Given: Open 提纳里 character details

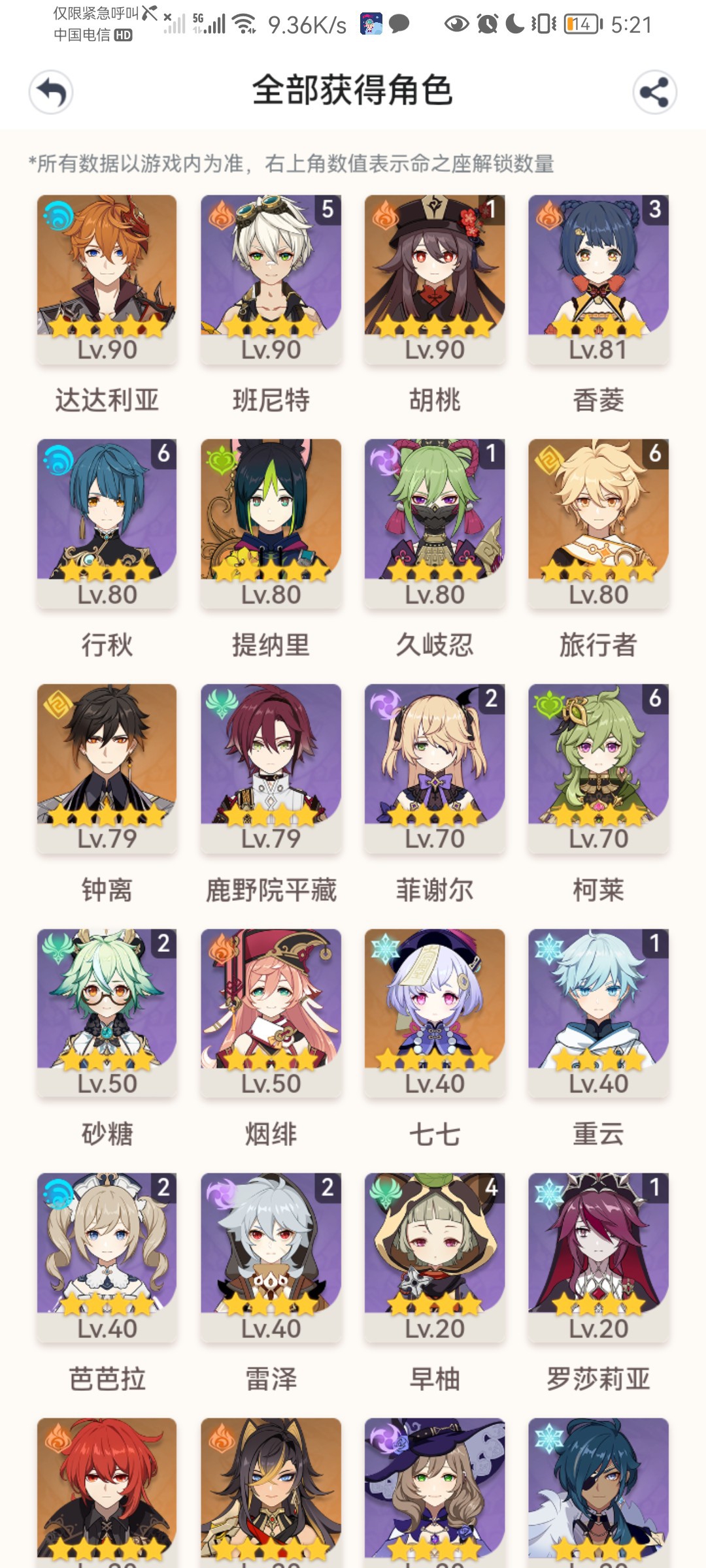Looking at the screenshot, I should (271, 523).
